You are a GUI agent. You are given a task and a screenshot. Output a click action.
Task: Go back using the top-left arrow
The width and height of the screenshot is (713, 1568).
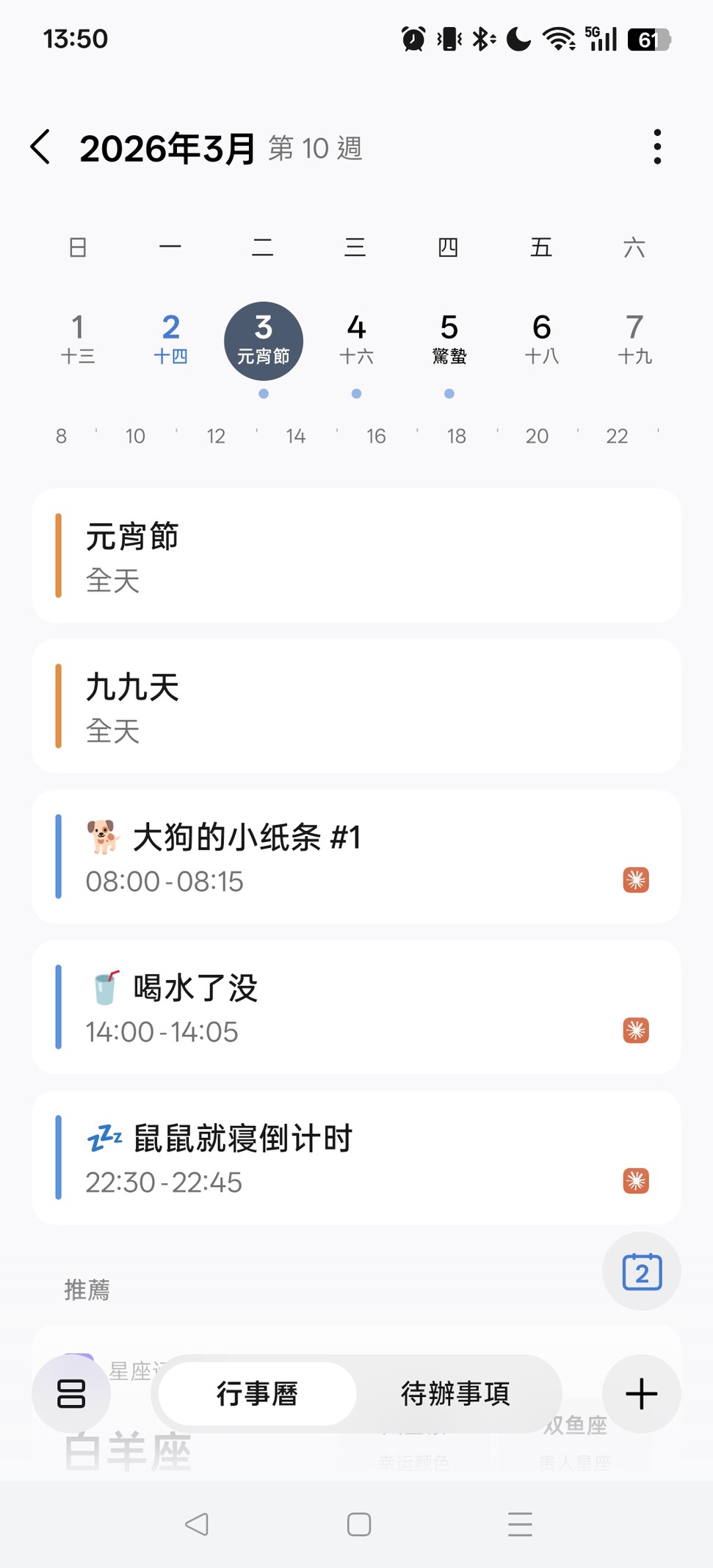click(41, 147)
